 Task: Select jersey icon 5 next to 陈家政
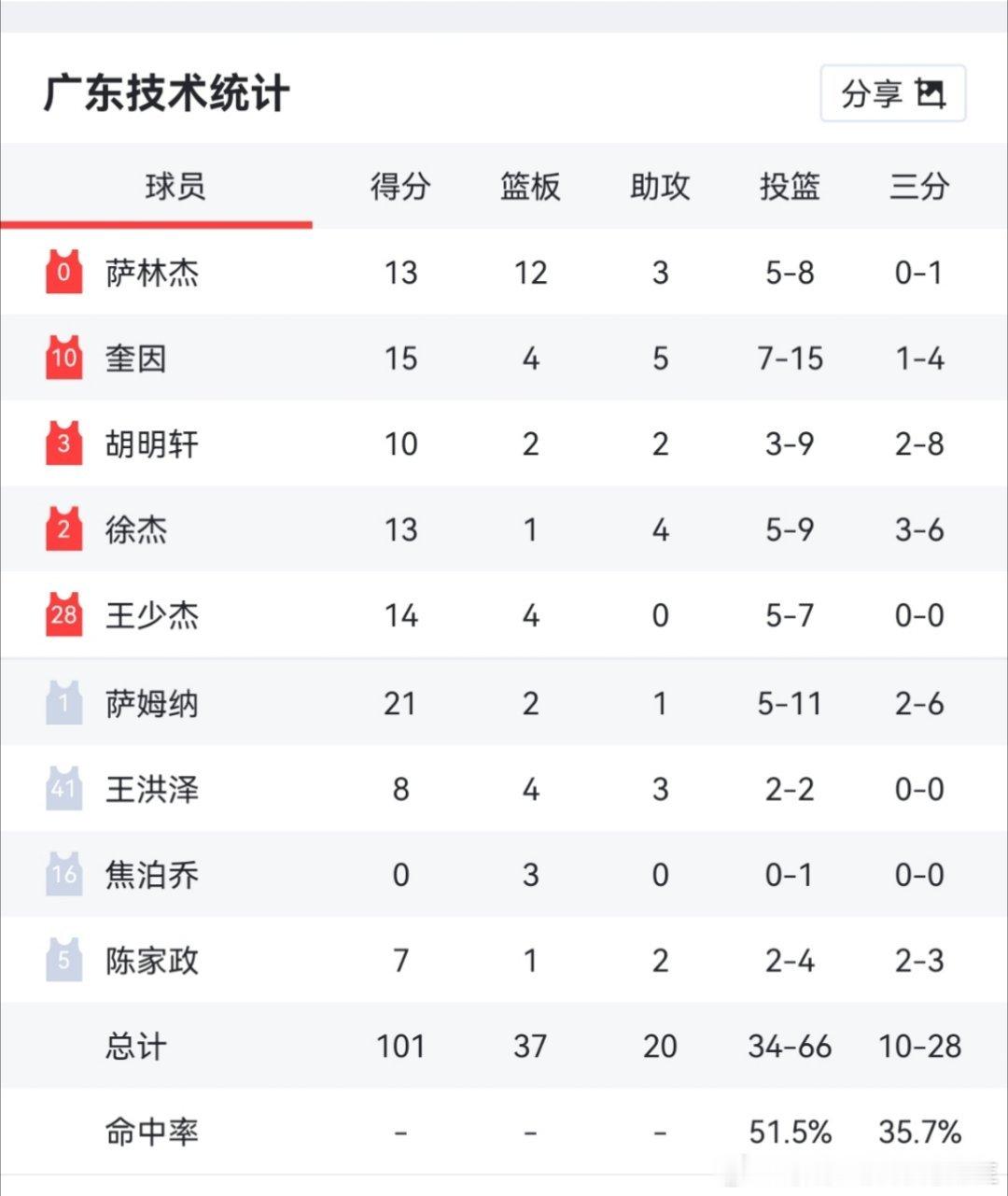(63, 960)
